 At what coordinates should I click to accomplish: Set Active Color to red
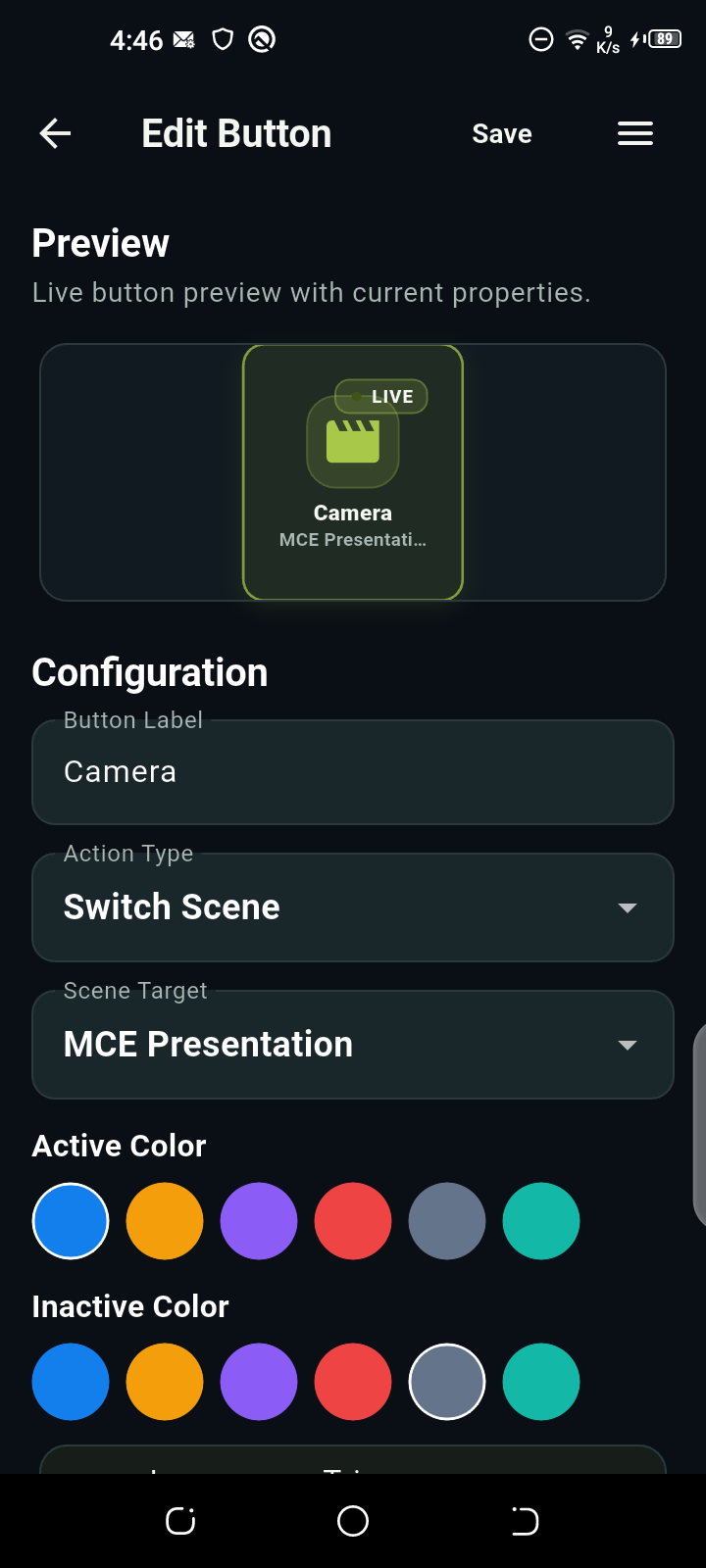(x=353, y=1221)
